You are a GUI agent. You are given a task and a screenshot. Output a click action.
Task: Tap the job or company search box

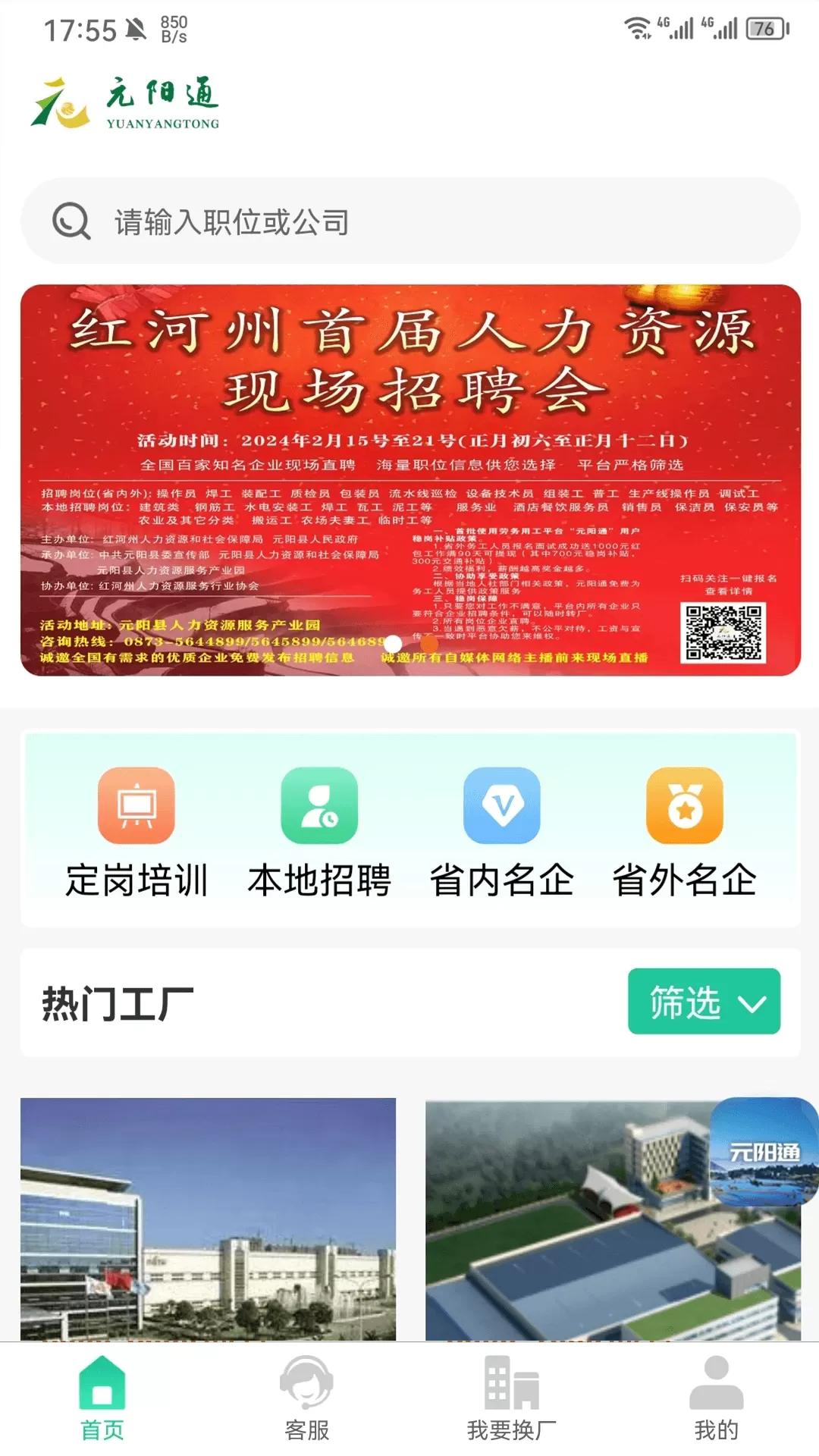(409, 221)
